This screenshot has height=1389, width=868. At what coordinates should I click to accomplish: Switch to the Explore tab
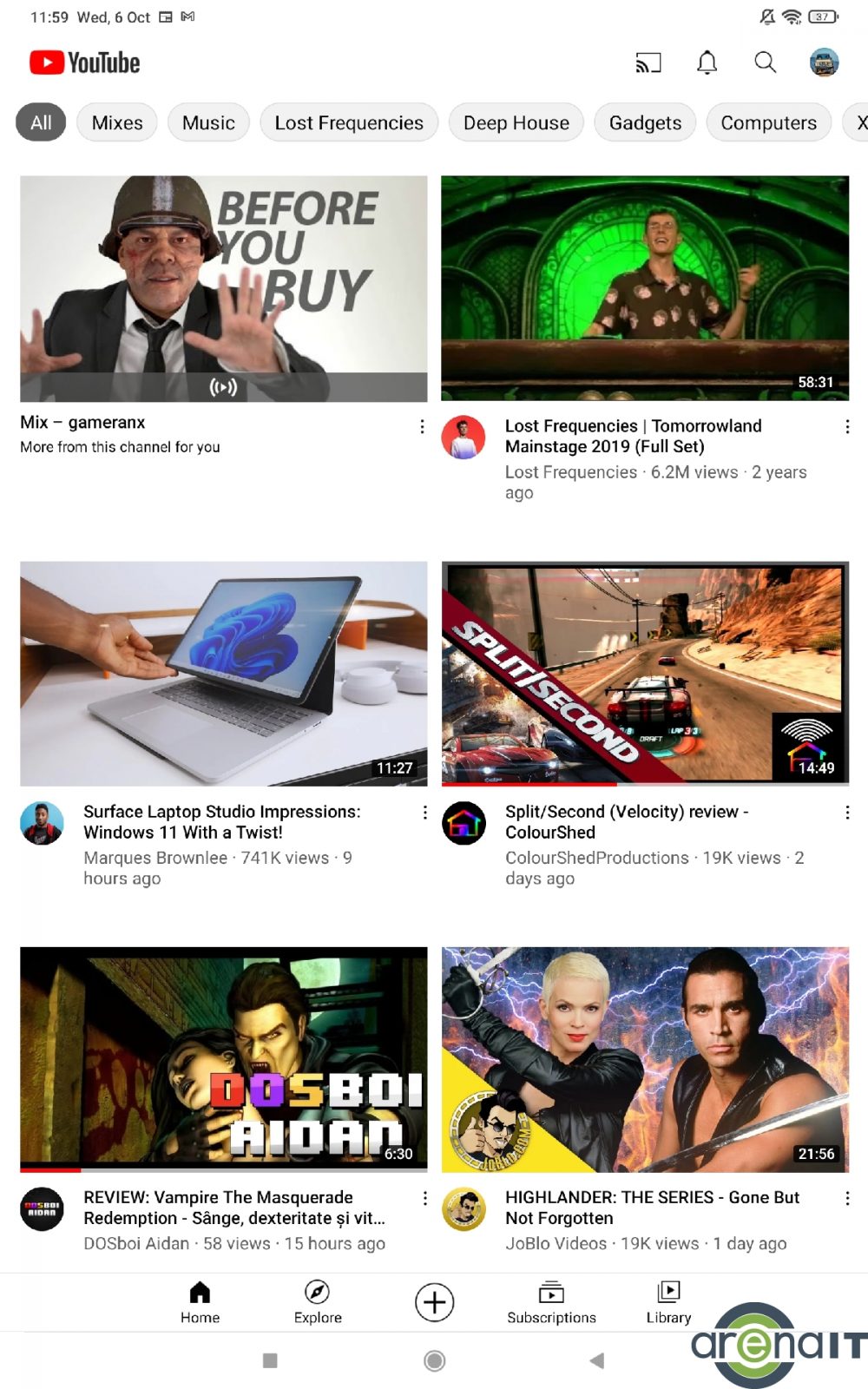[x=318, y=1301]
